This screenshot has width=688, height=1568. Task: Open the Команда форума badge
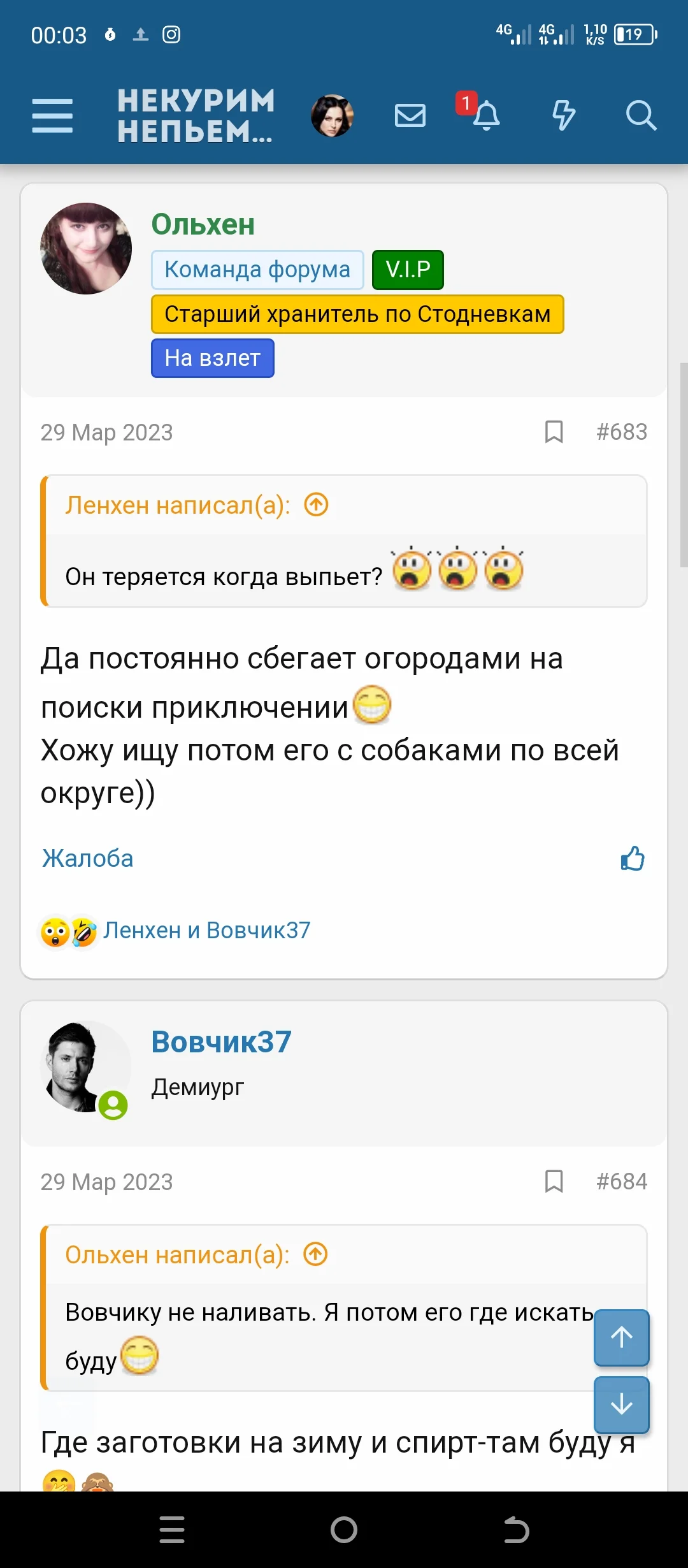click(x=257, y=269)
